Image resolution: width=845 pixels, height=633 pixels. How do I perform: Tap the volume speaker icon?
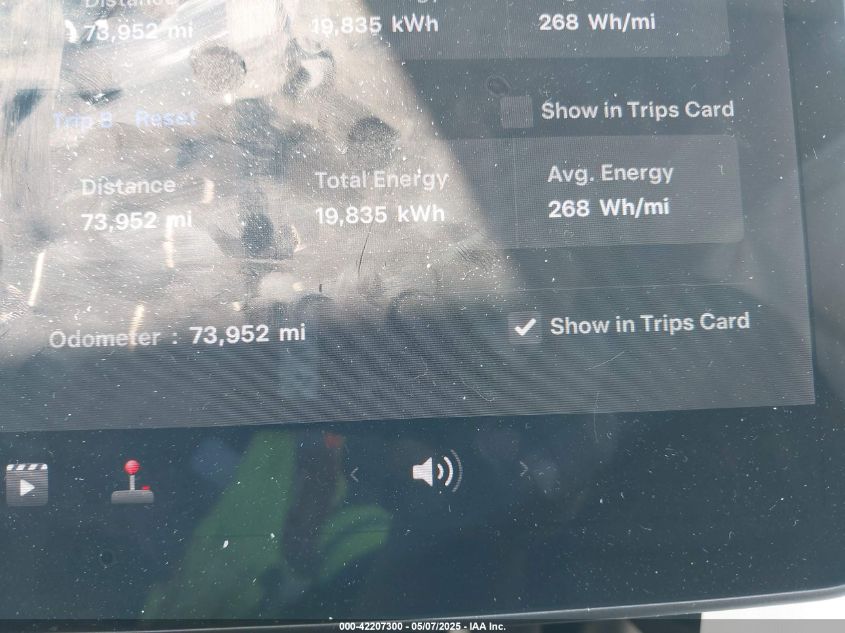436,471
